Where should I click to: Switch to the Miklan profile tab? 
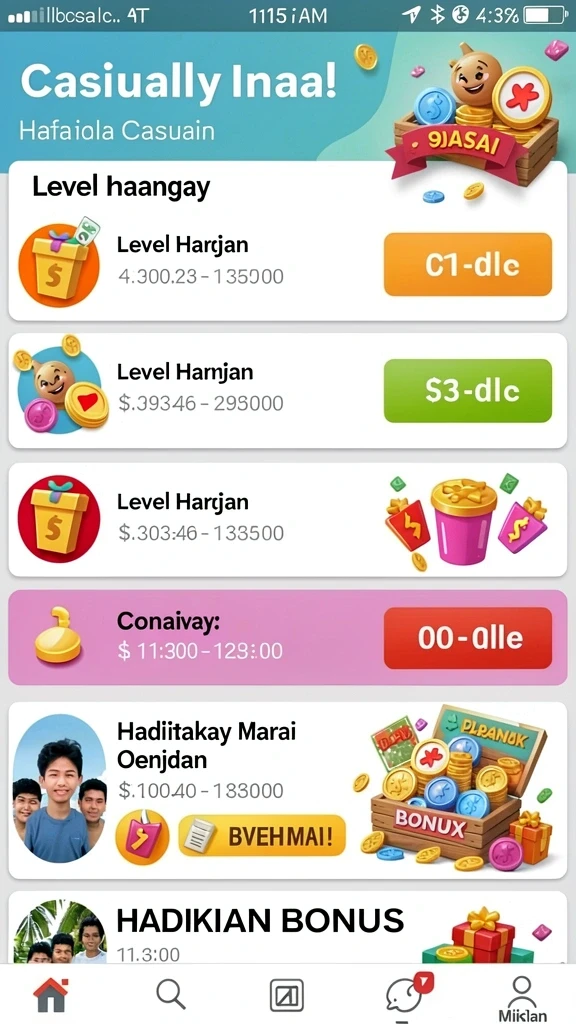(x=522, y=998)
